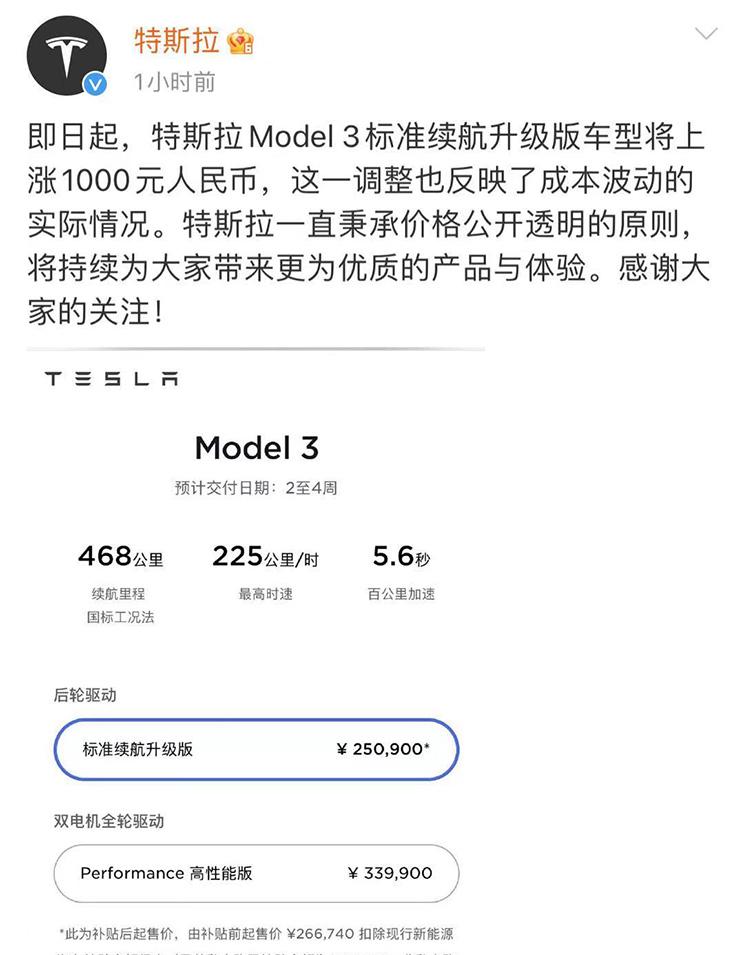This screenshot has height=955, width=744.
Task: Expand the post options chevron
Action: [x=706, y=35]
